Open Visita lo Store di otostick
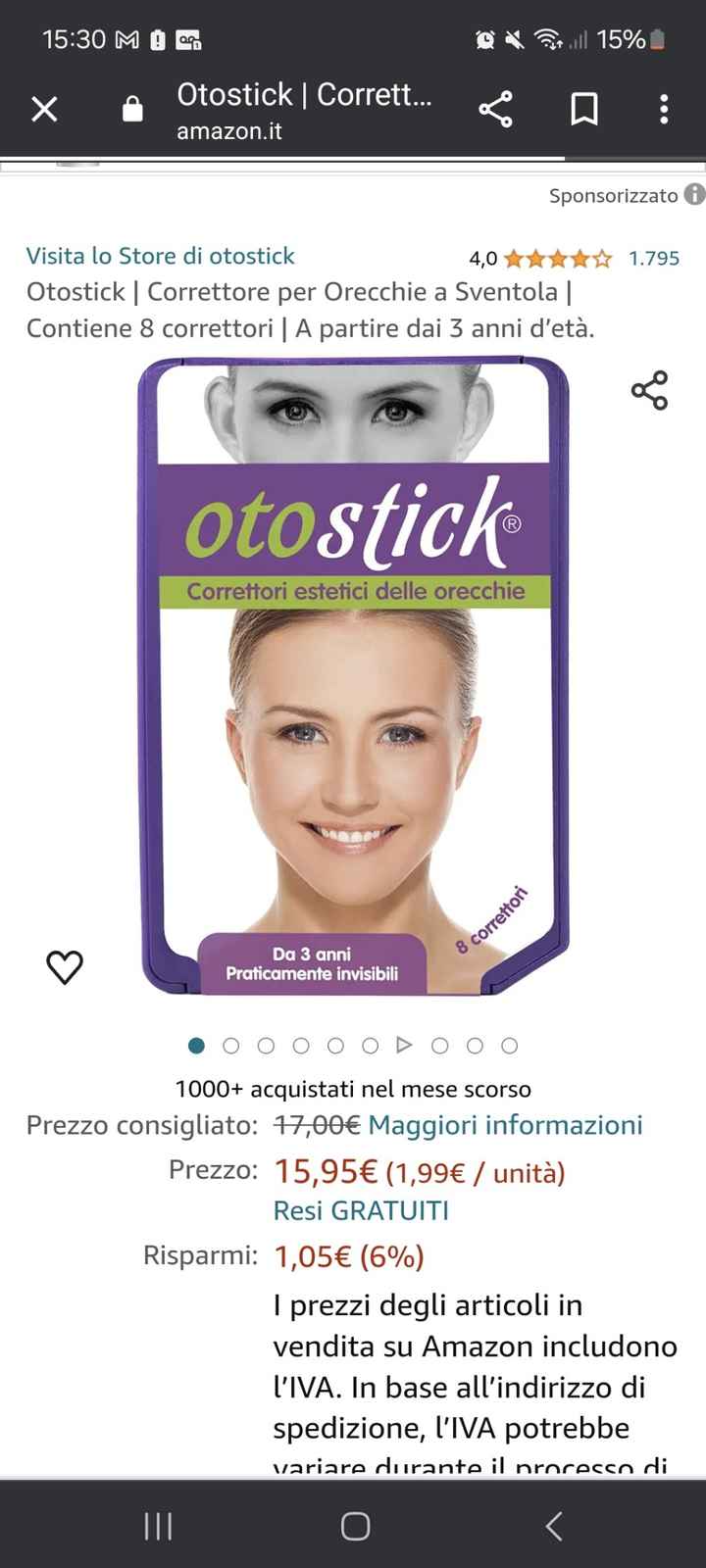The height and width of the screenshot is (1568, 706). pyautogui.click(x=159, y=256)
